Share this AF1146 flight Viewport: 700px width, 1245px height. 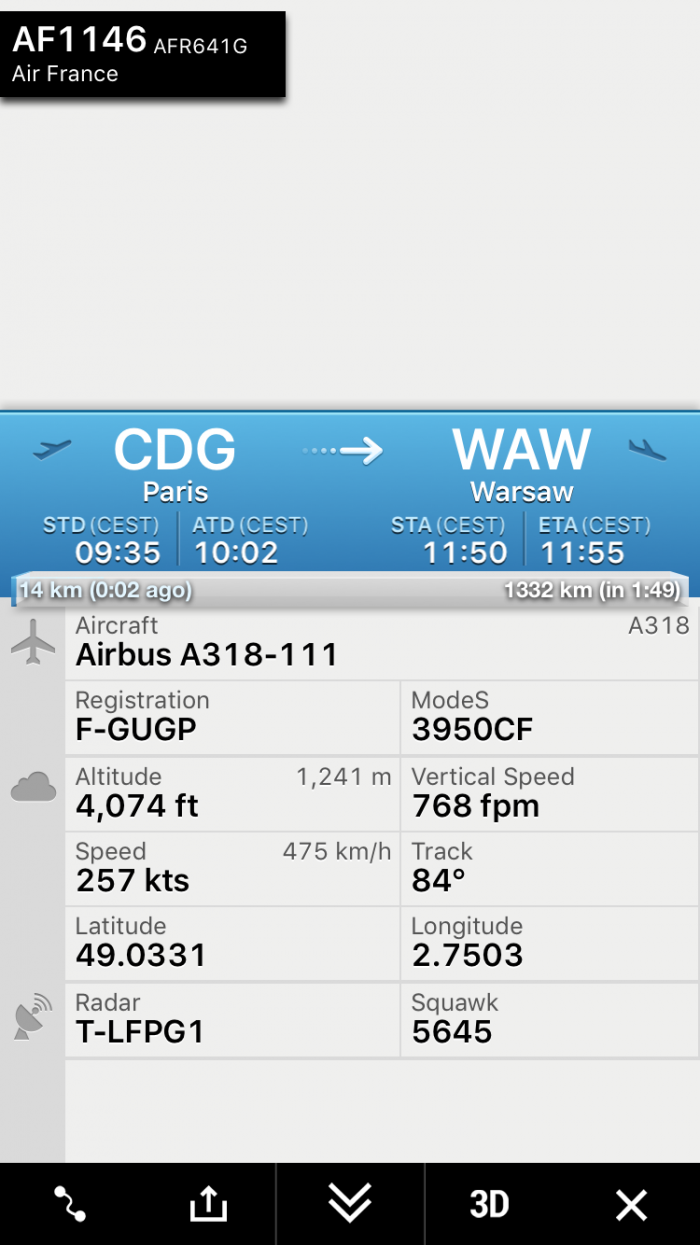click(208, 1204)
